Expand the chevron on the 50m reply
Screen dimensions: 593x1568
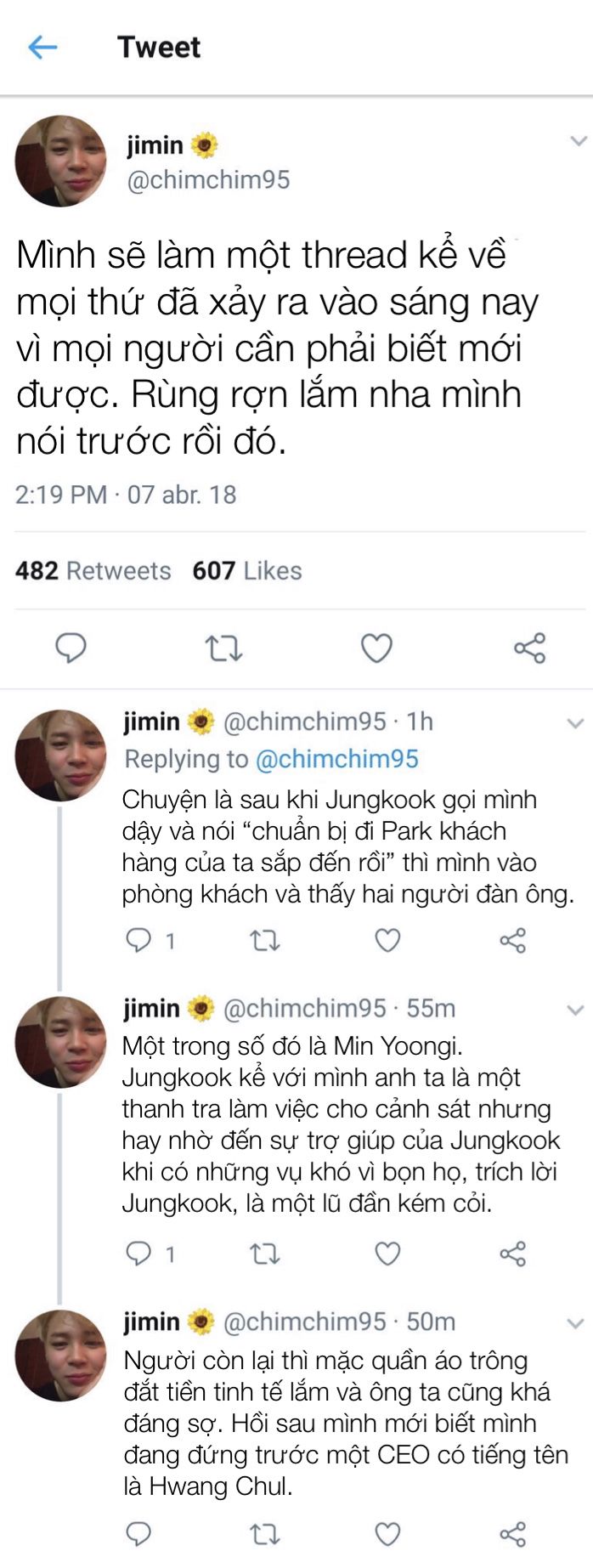(576, 1324)
